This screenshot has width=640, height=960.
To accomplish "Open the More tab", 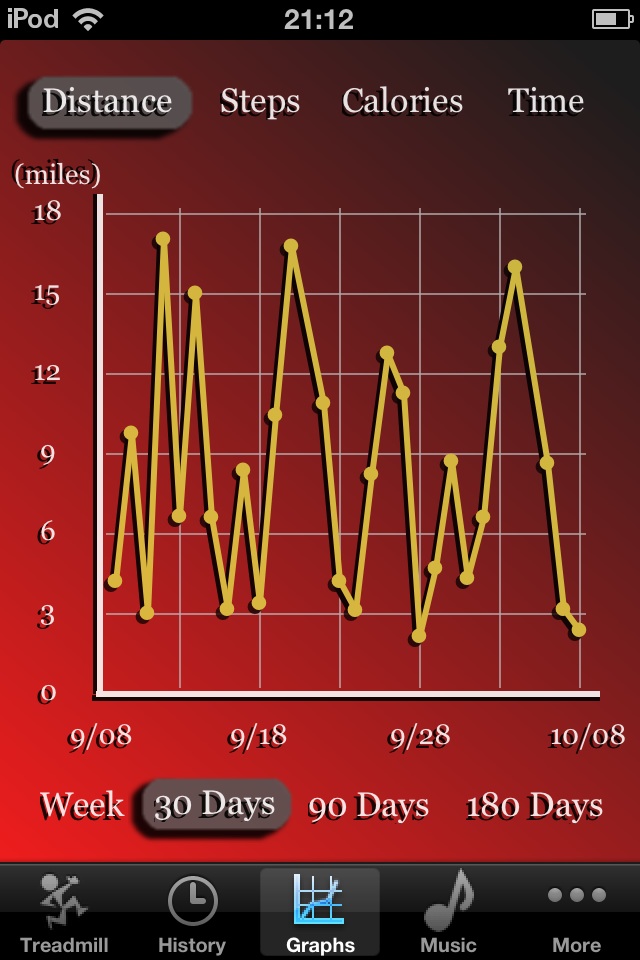I will [x=576, y=912].
